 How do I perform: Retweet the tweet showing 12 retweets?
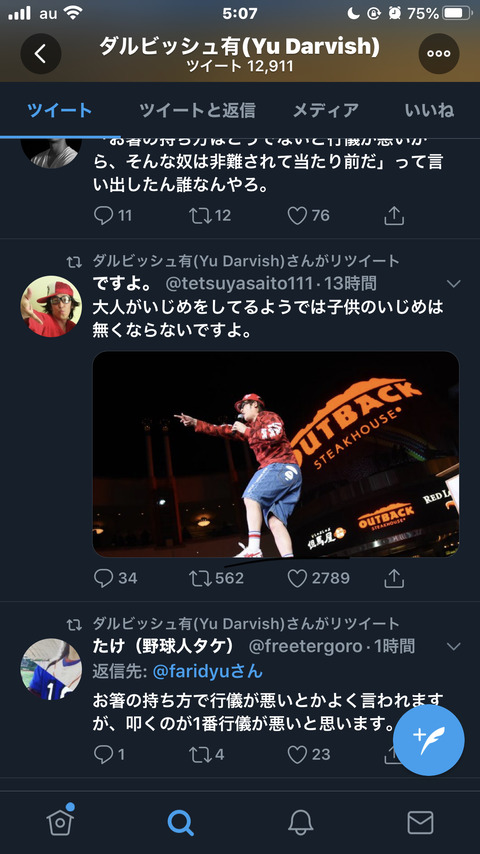[x=210, y=216]
